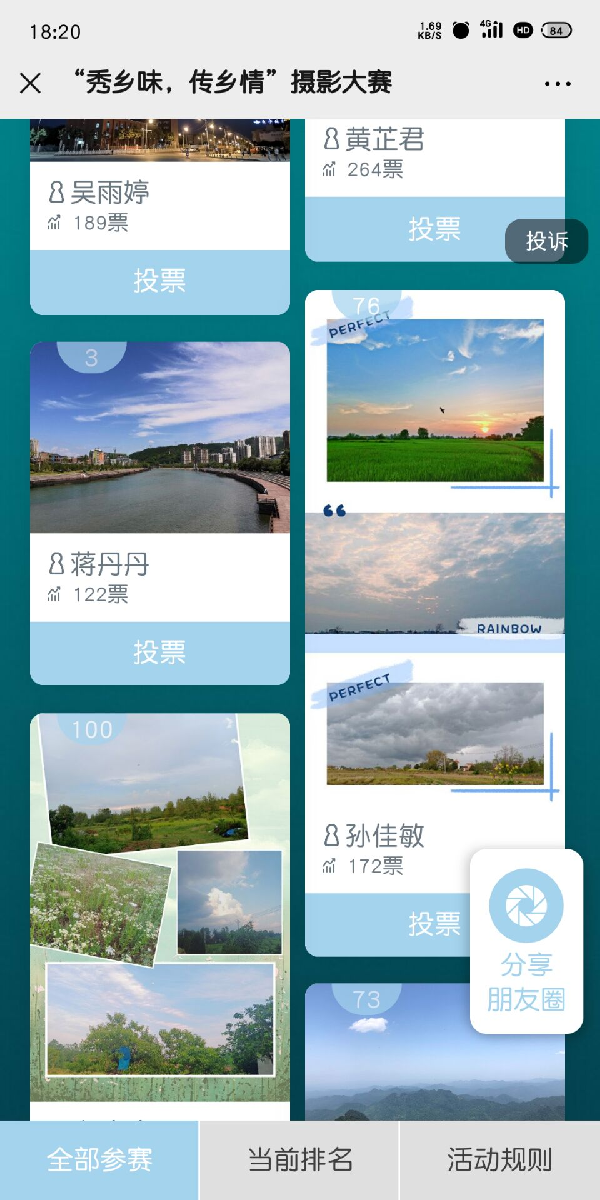
Task: Vote for 蒋丹丹's entry
Action: click(160, 653)
